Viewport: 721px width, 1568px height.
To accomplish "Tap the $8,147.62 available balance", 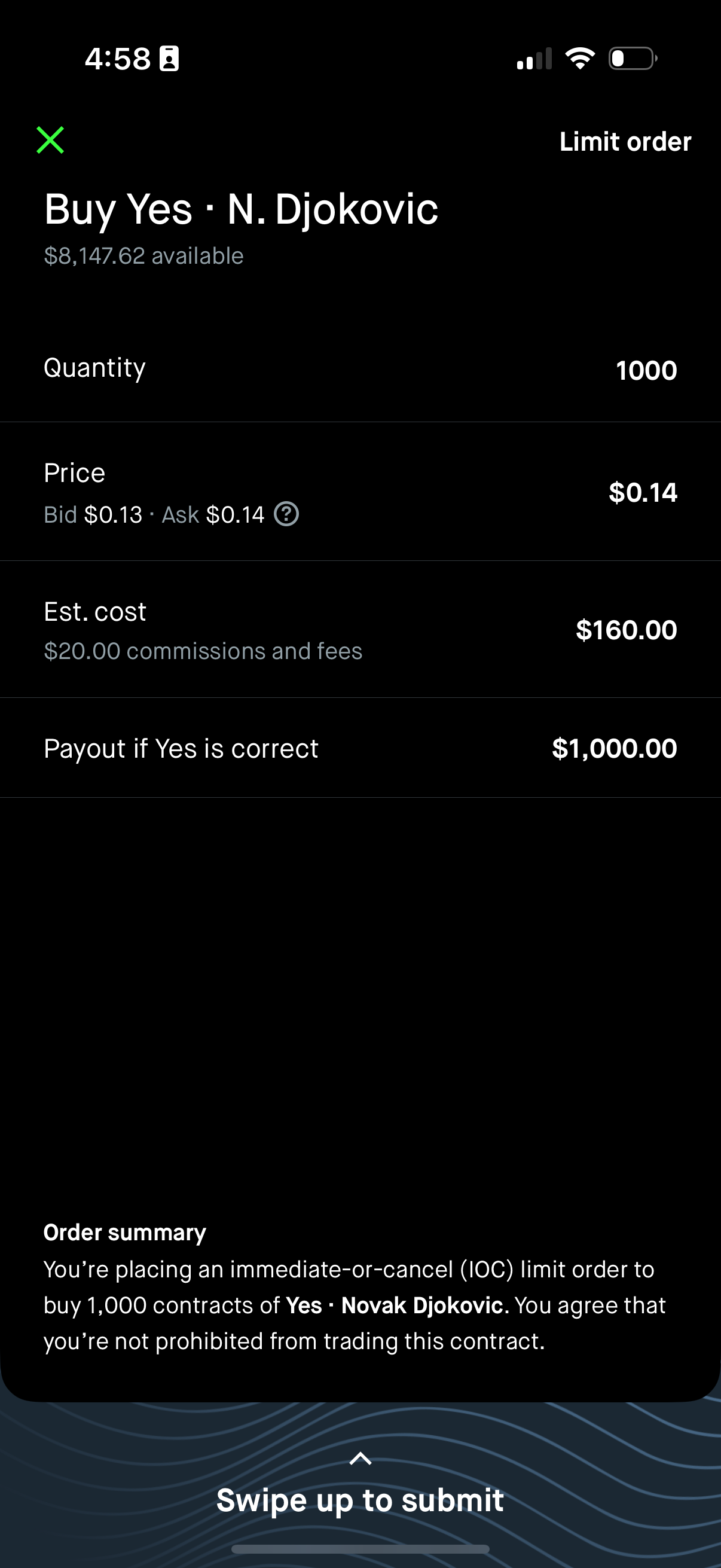I will 143,256.
